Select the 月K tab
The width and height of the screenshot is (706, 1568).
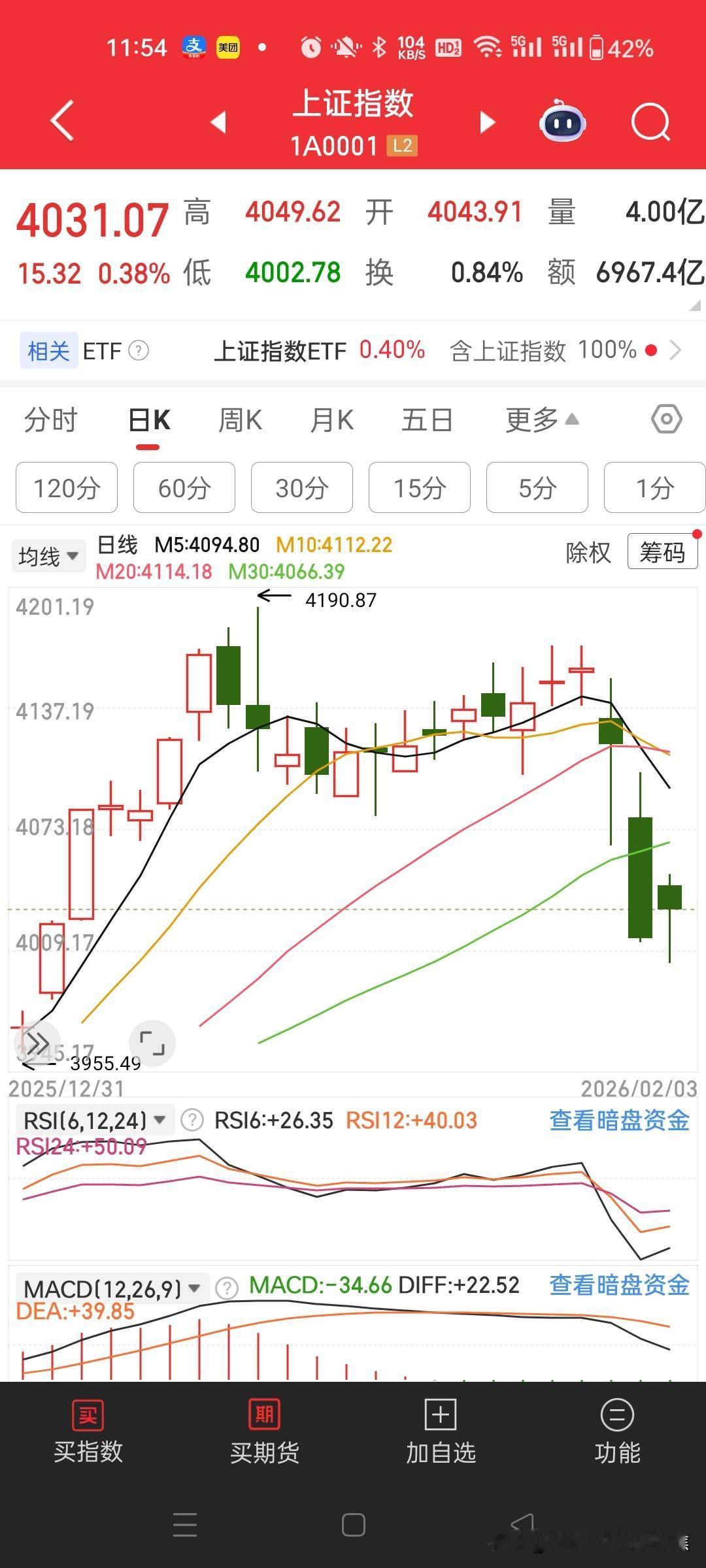(332, 419)
